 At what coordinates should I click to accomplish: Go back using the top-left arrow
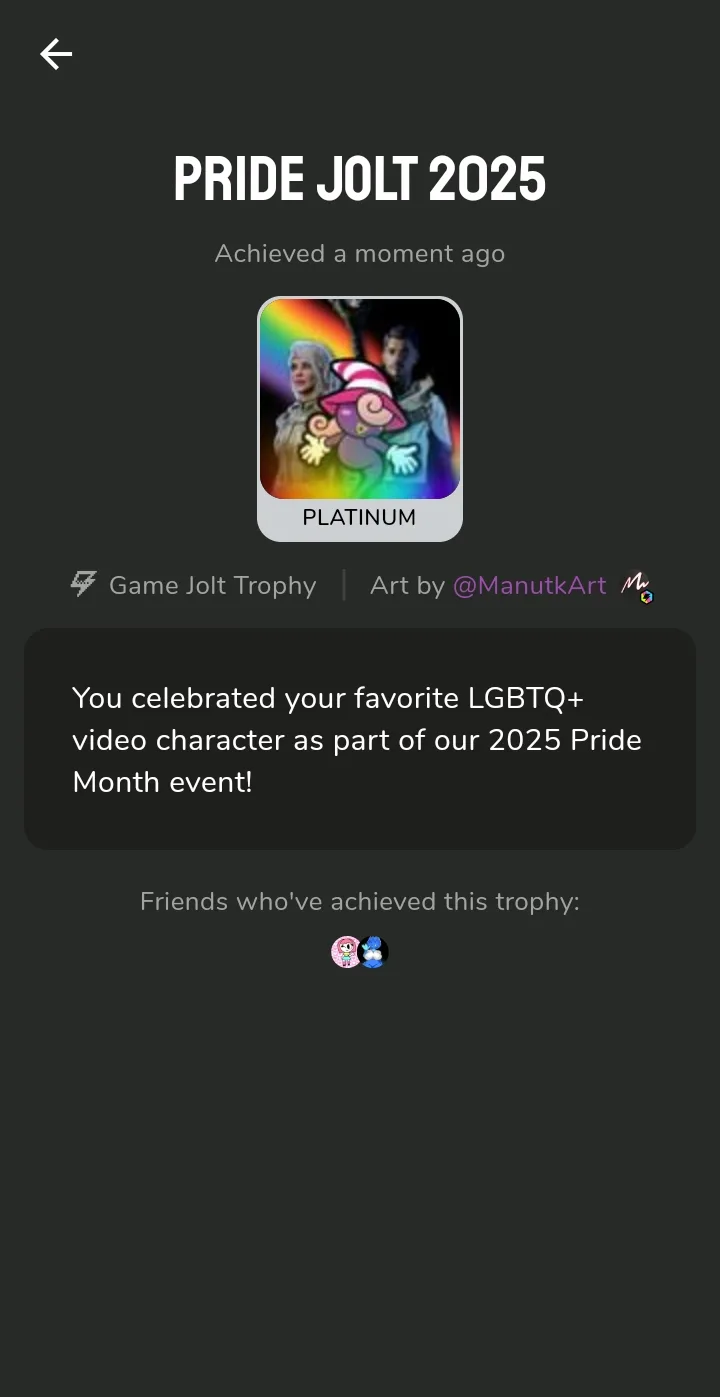pyautogui.click(x=56, y=54)
